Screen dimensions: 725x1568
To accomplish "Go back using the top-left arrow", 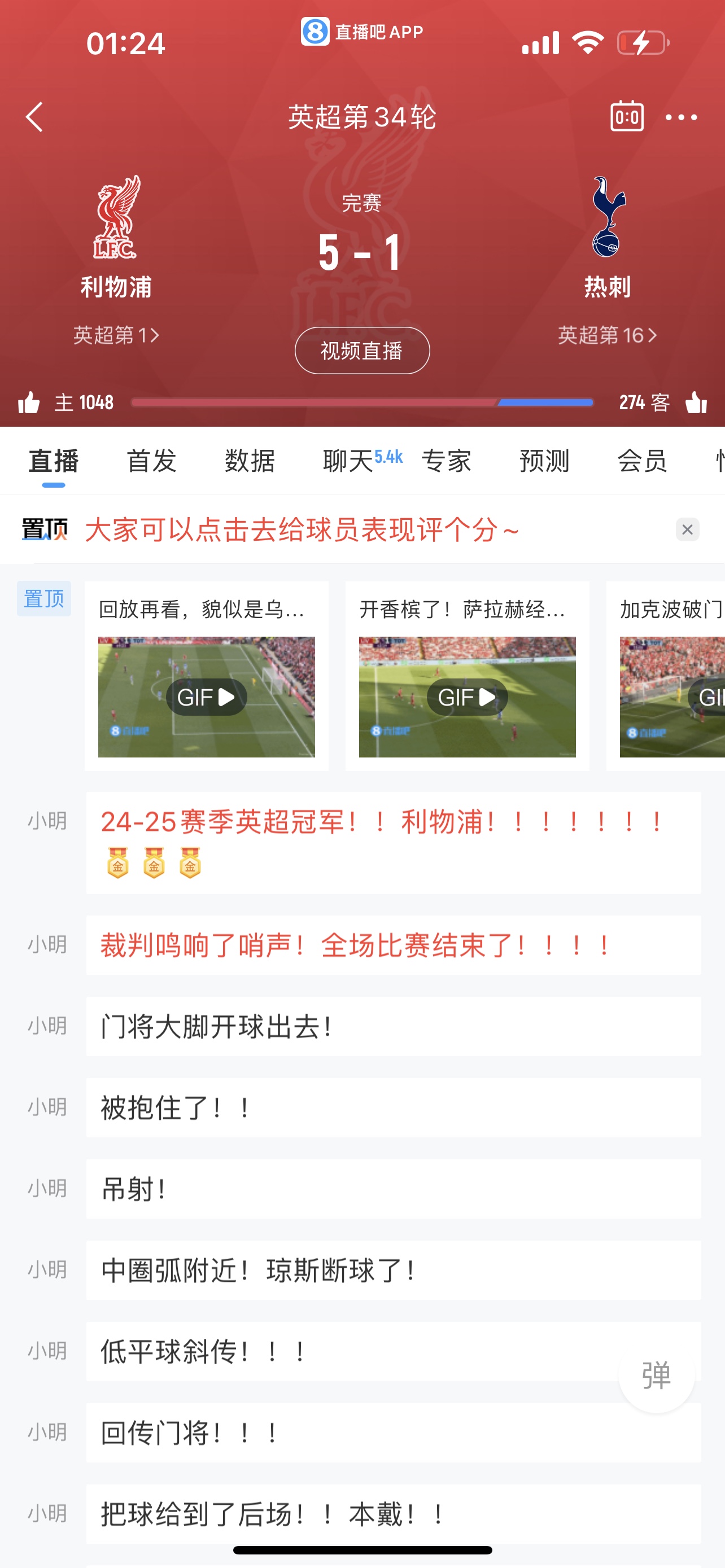I will [x=34, y=117].
